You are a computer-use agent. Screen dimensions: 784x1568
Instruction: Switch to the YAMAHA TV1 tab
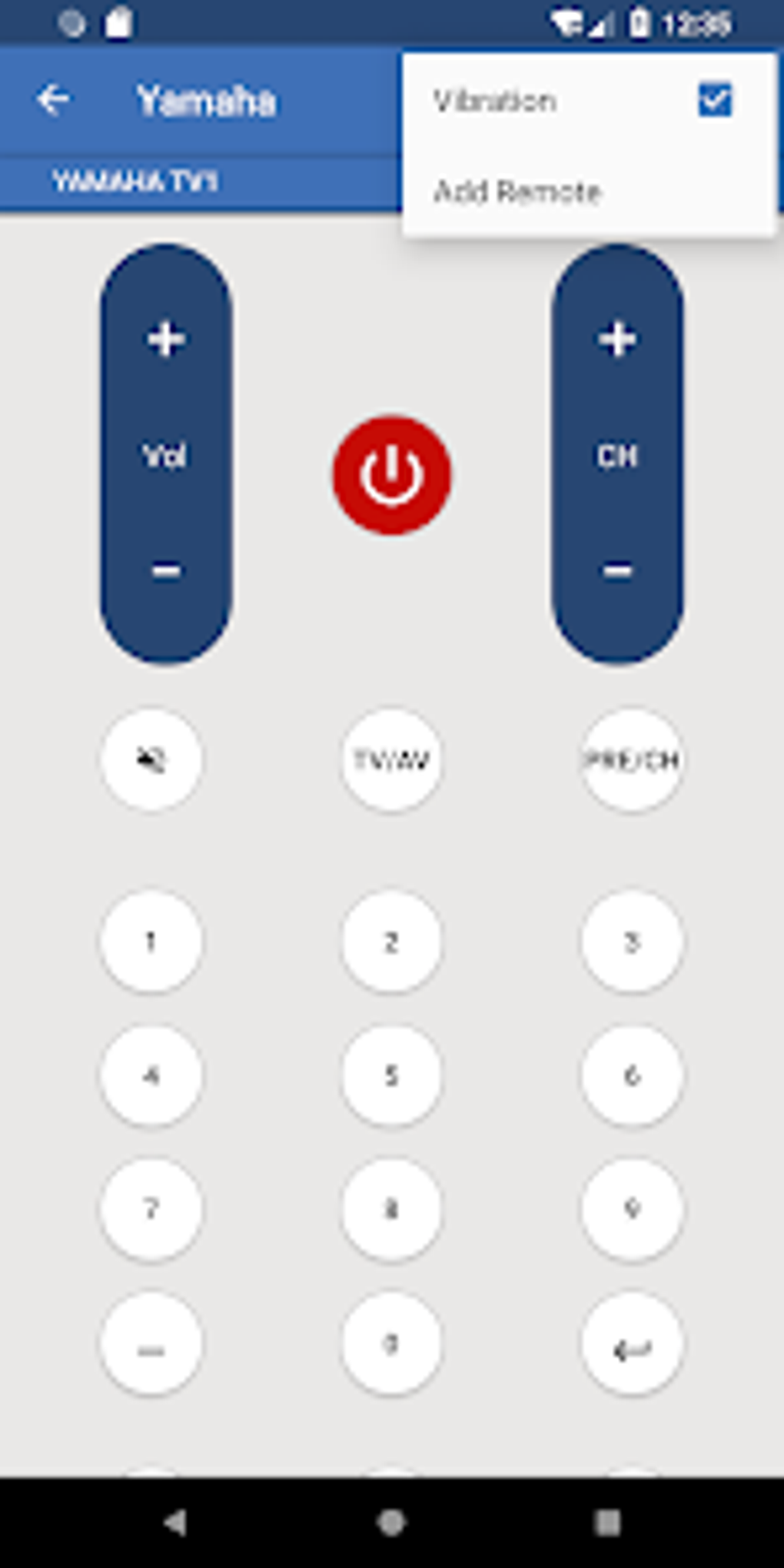135,182
